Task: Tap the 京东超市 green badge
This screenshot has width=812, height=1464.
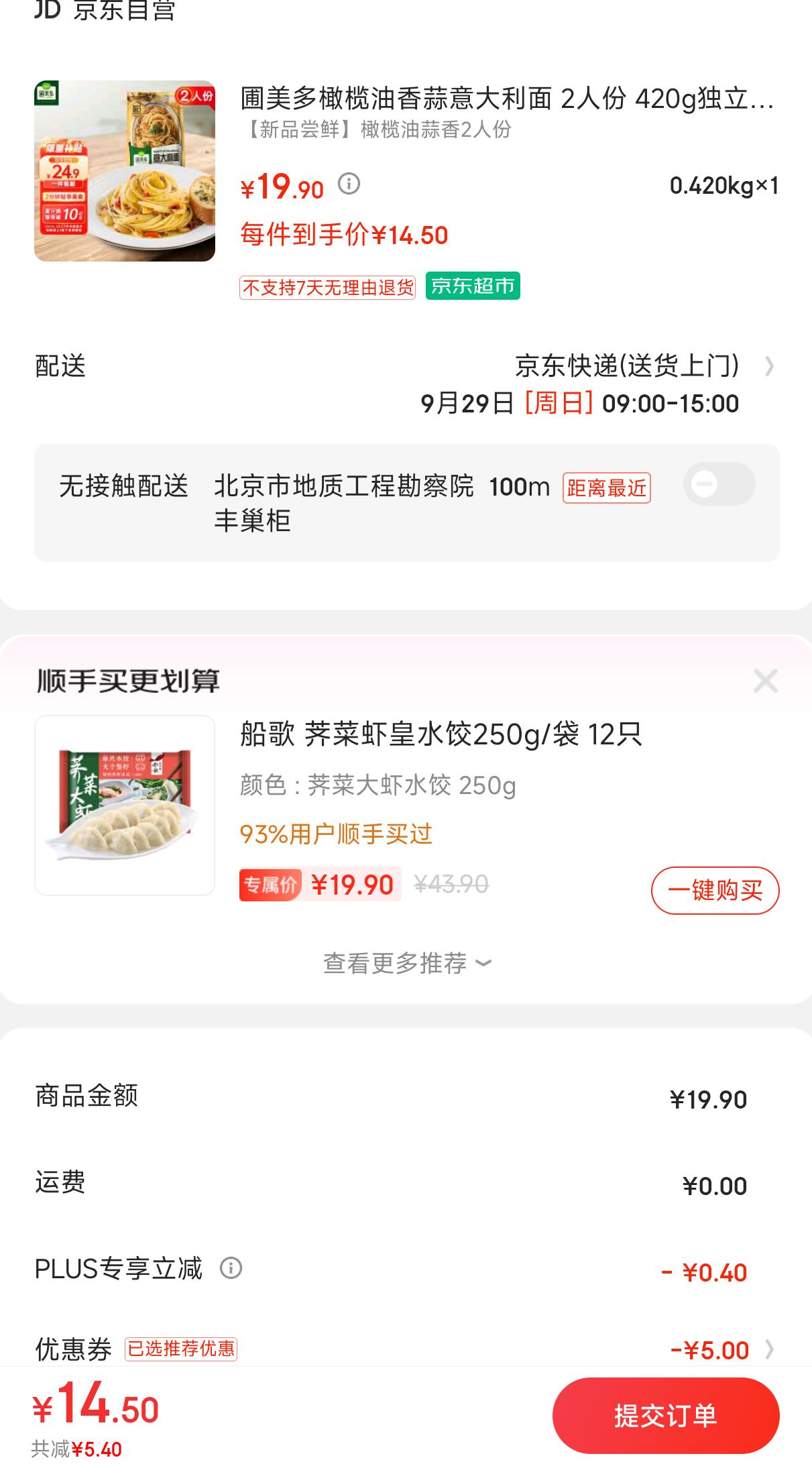Action: pos(472,285)
